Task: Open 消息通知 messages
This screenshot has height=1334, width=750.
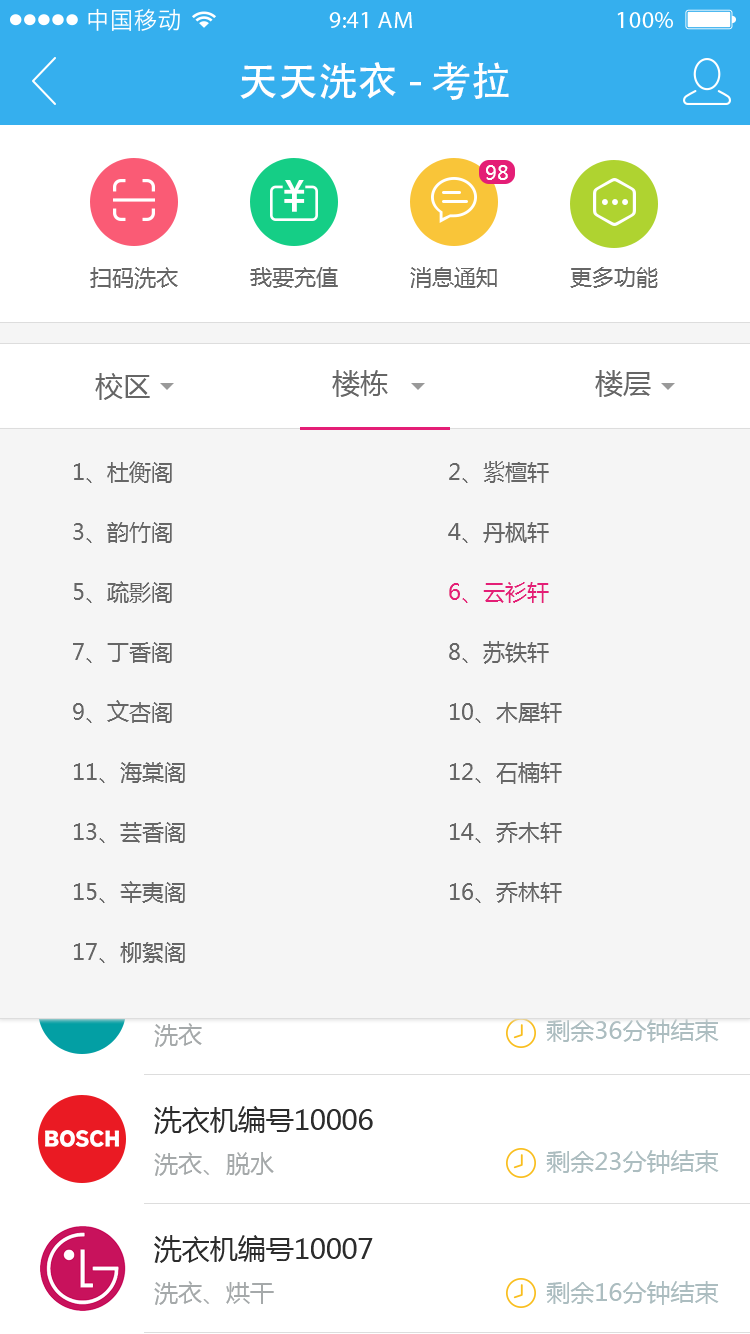Action: [454, 203]
